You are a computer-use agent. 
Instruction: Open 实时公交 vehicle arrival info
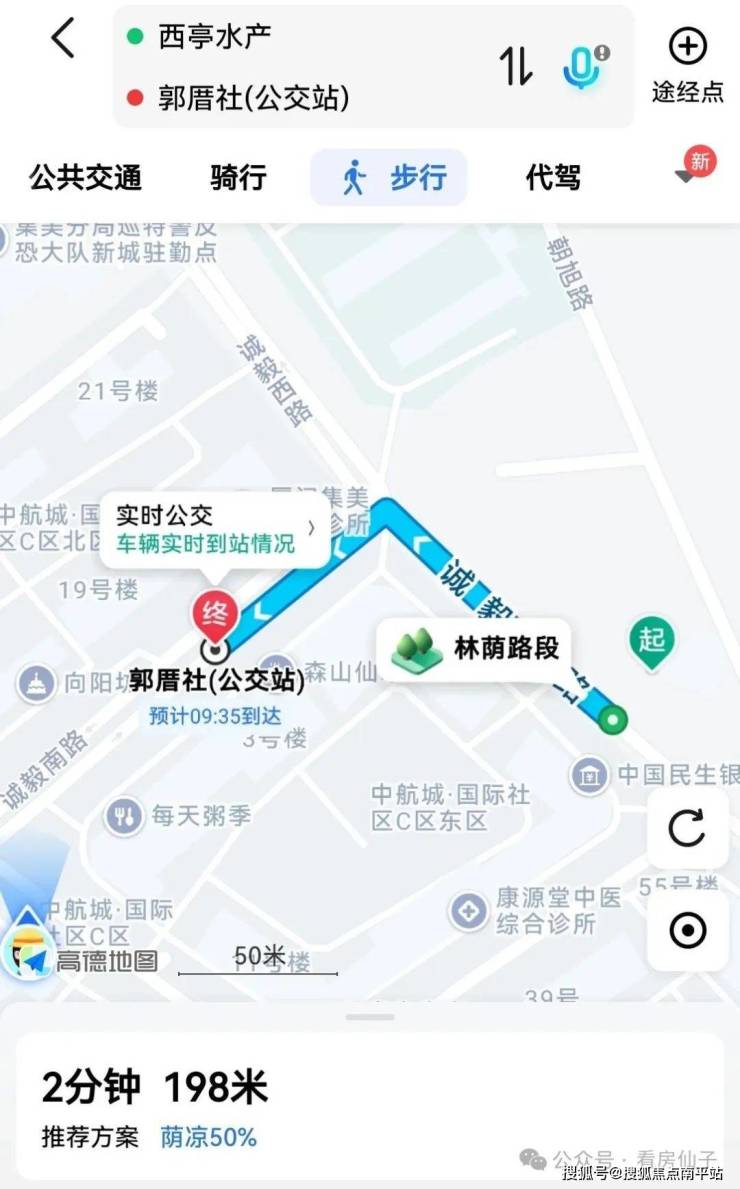[x=214, y=530]
